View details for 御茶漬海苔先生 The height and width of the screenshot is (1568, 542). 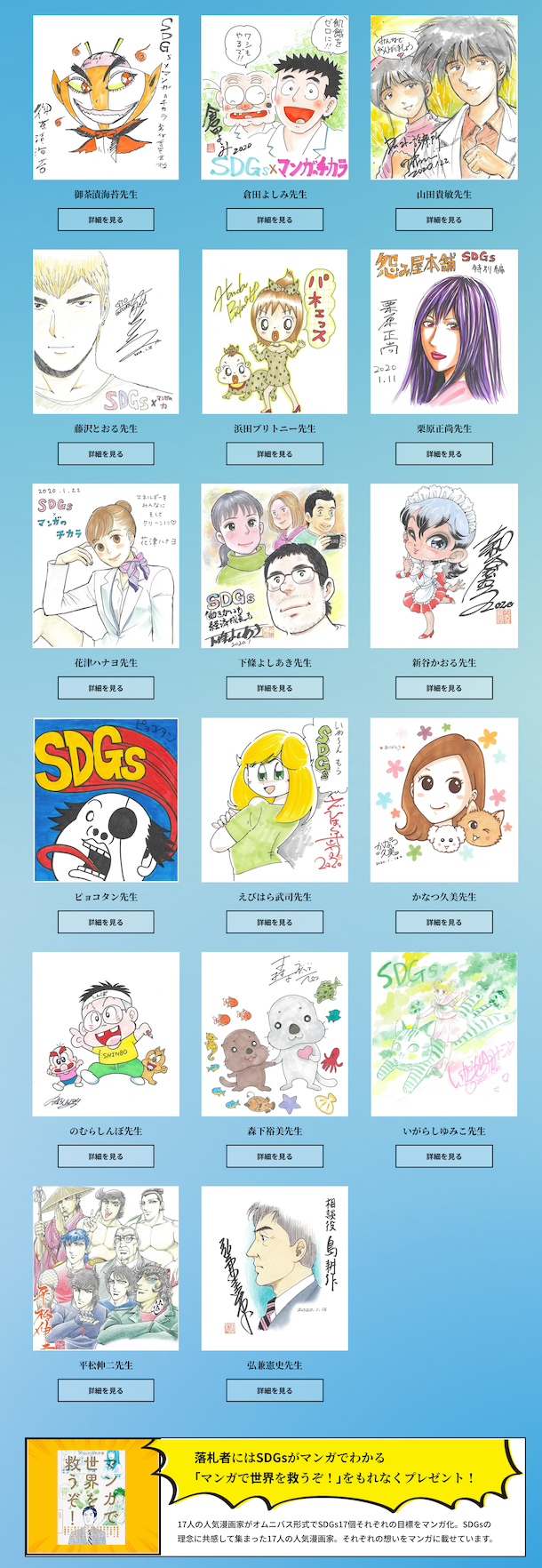[x=106, y=220]
